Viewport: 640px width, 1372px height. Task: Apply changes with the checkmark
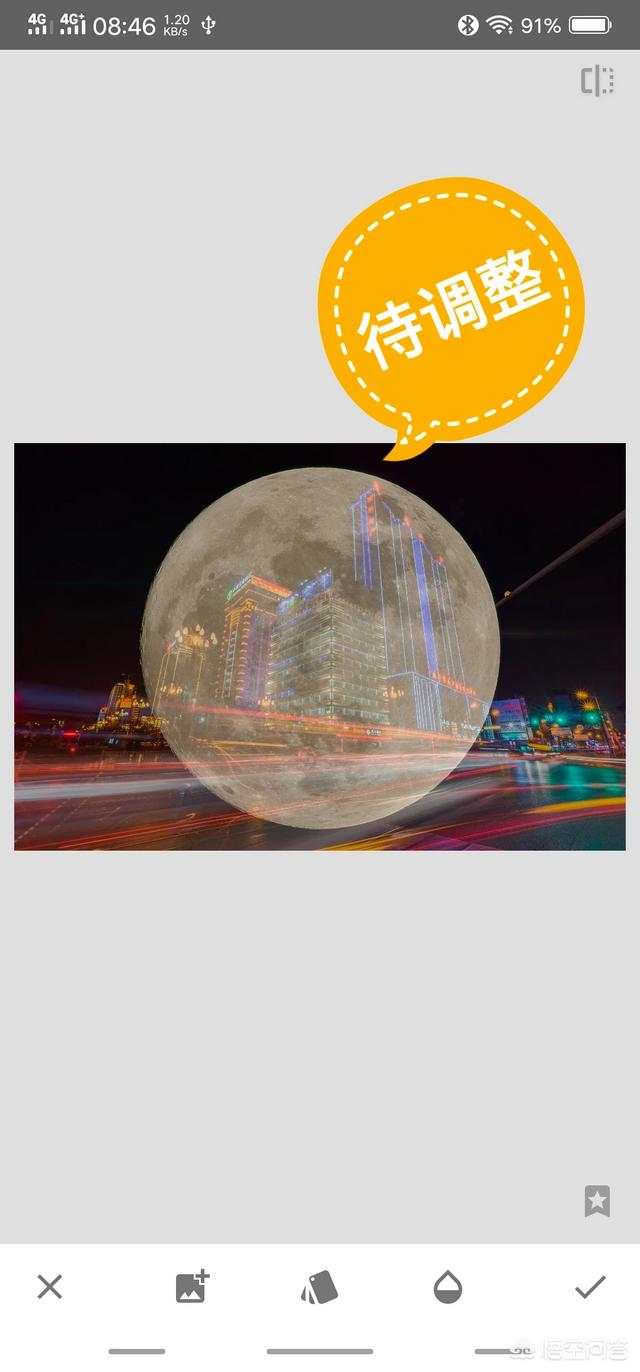[590, 1287]
